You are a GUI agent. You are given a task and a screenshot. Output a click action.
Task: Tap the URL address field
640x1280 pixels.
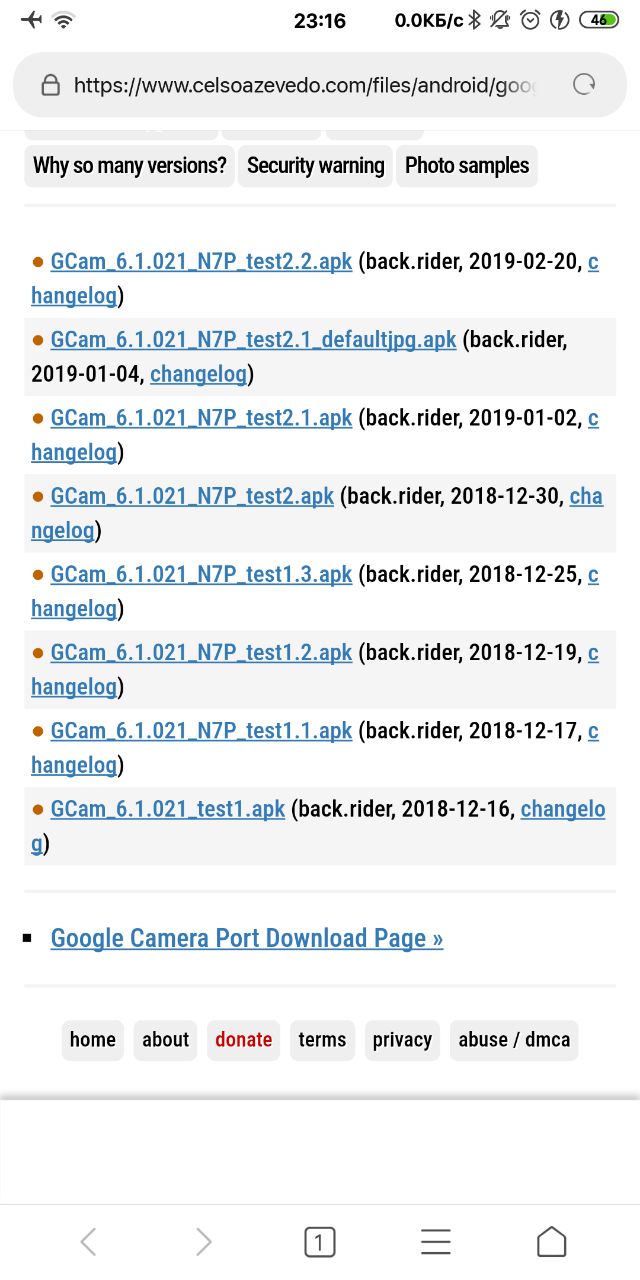point(303,85)
